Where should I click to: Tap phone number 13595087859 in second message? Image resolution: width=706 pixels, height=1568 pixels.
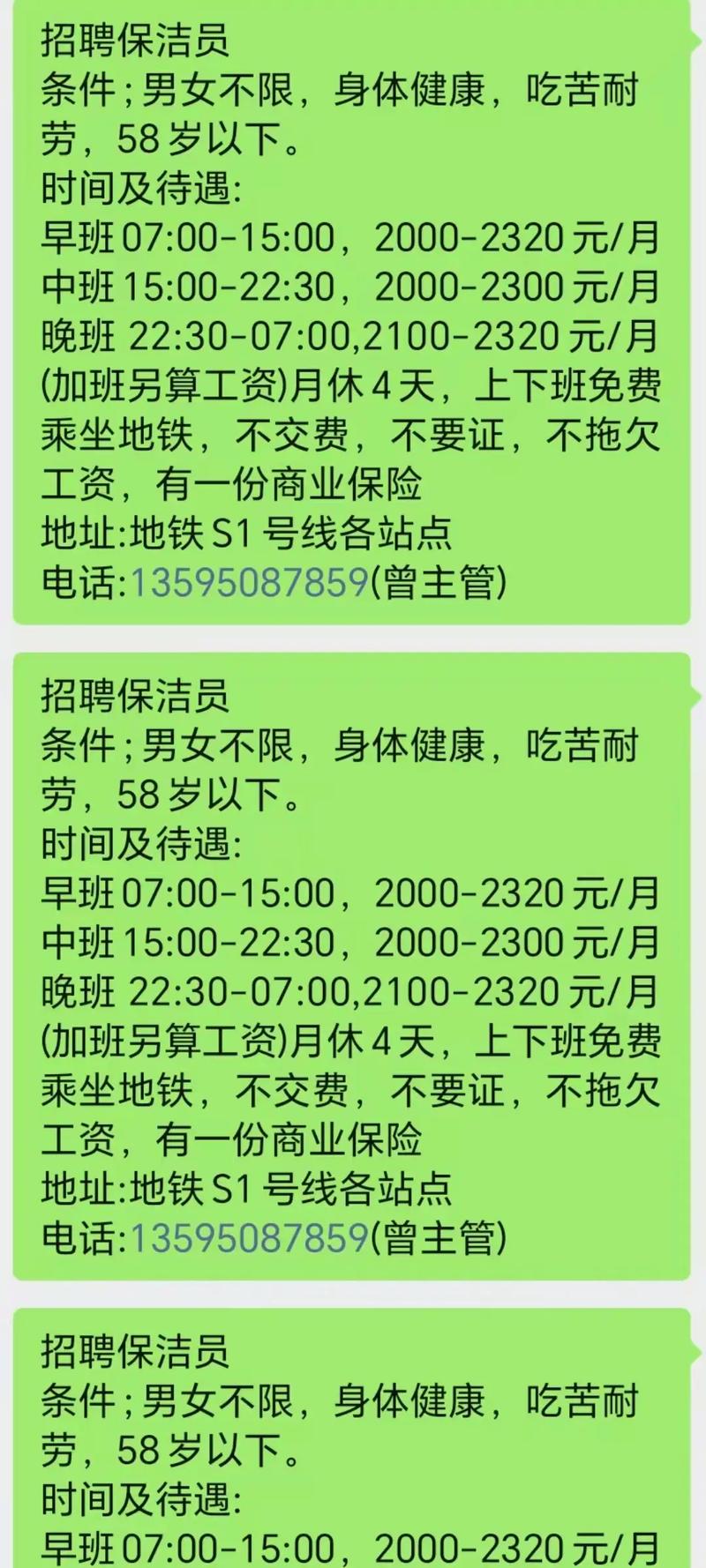click(250, 1236)
